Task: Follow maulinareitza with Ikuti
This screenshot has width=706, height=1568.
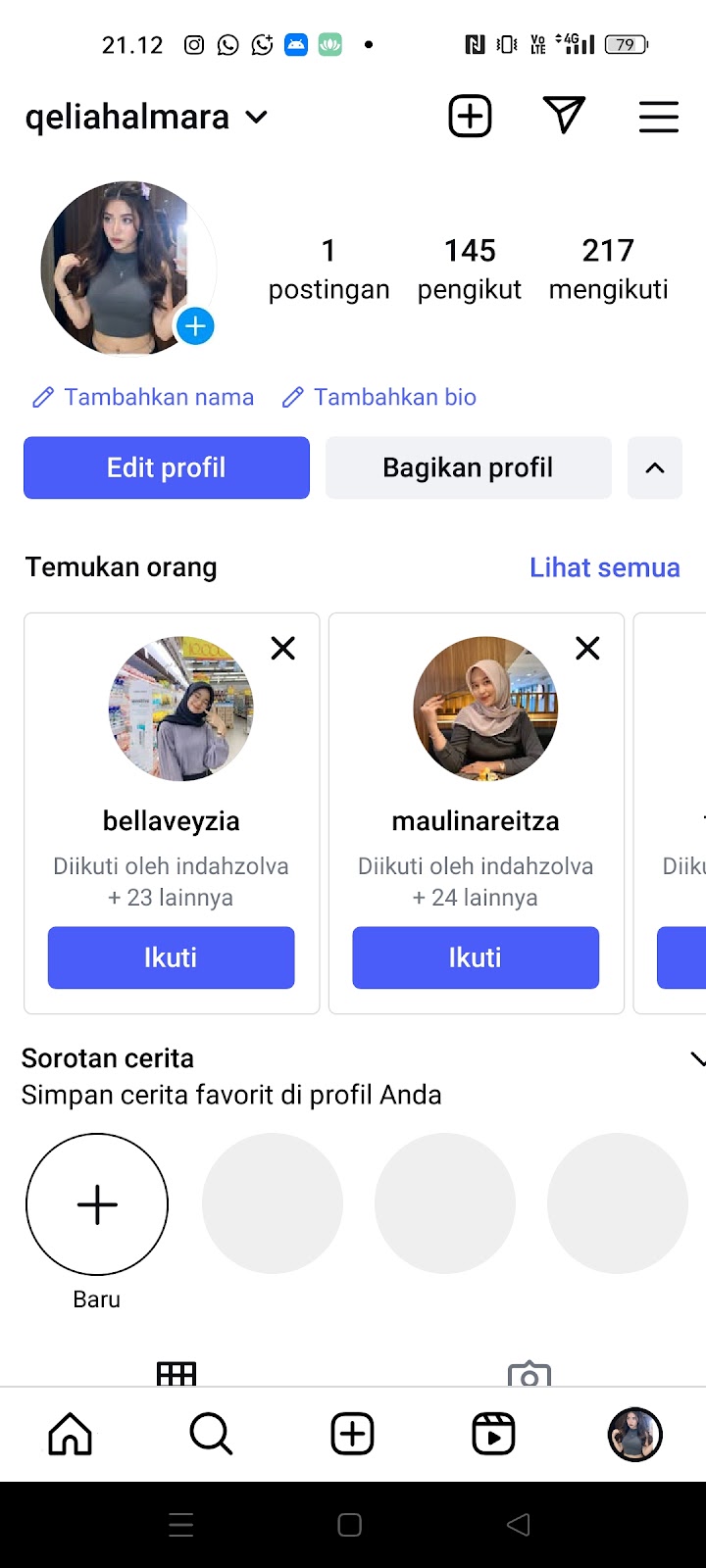Action: pyautogui.click(x=476, y=957)
